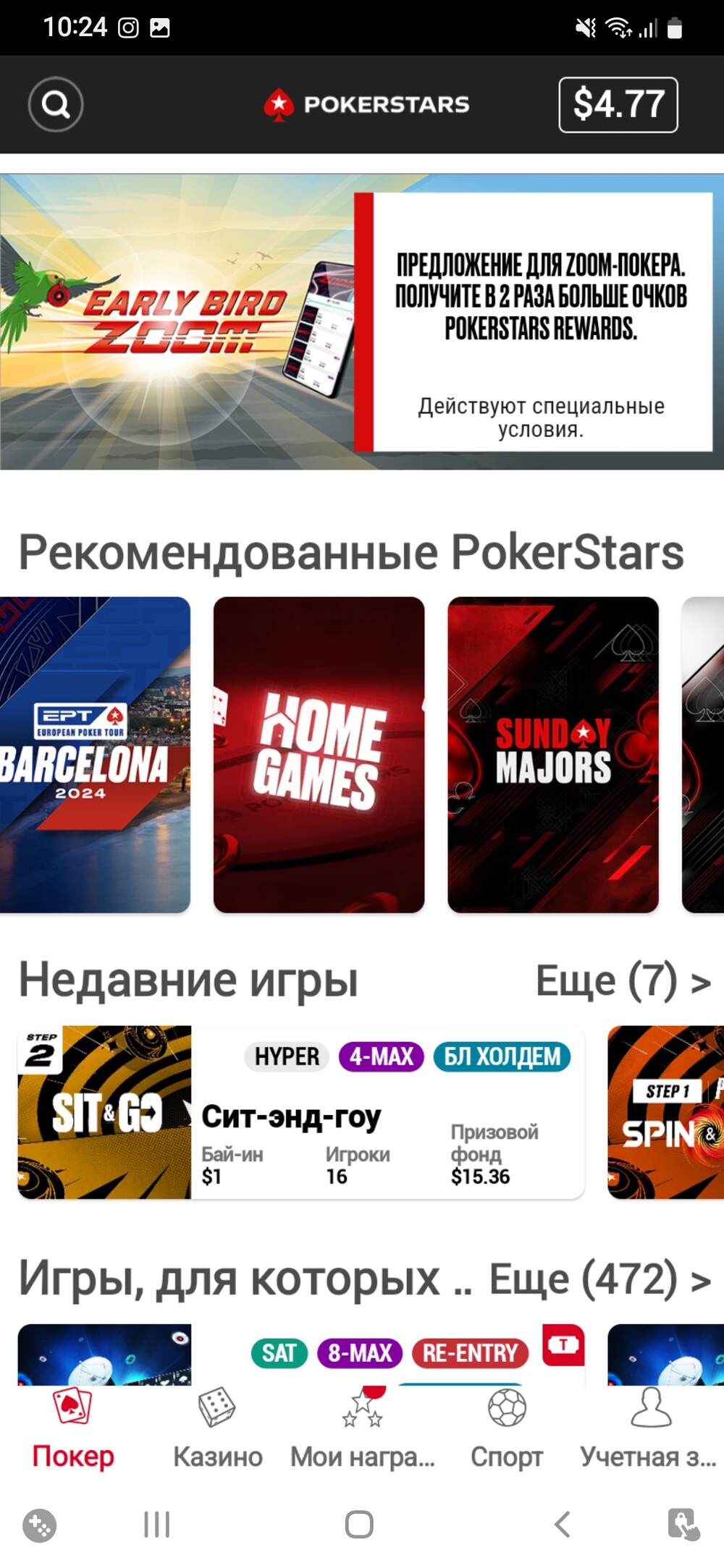Go back using the system back button
This screenshot has height=1568, width=724.
tap(562, 1524)
